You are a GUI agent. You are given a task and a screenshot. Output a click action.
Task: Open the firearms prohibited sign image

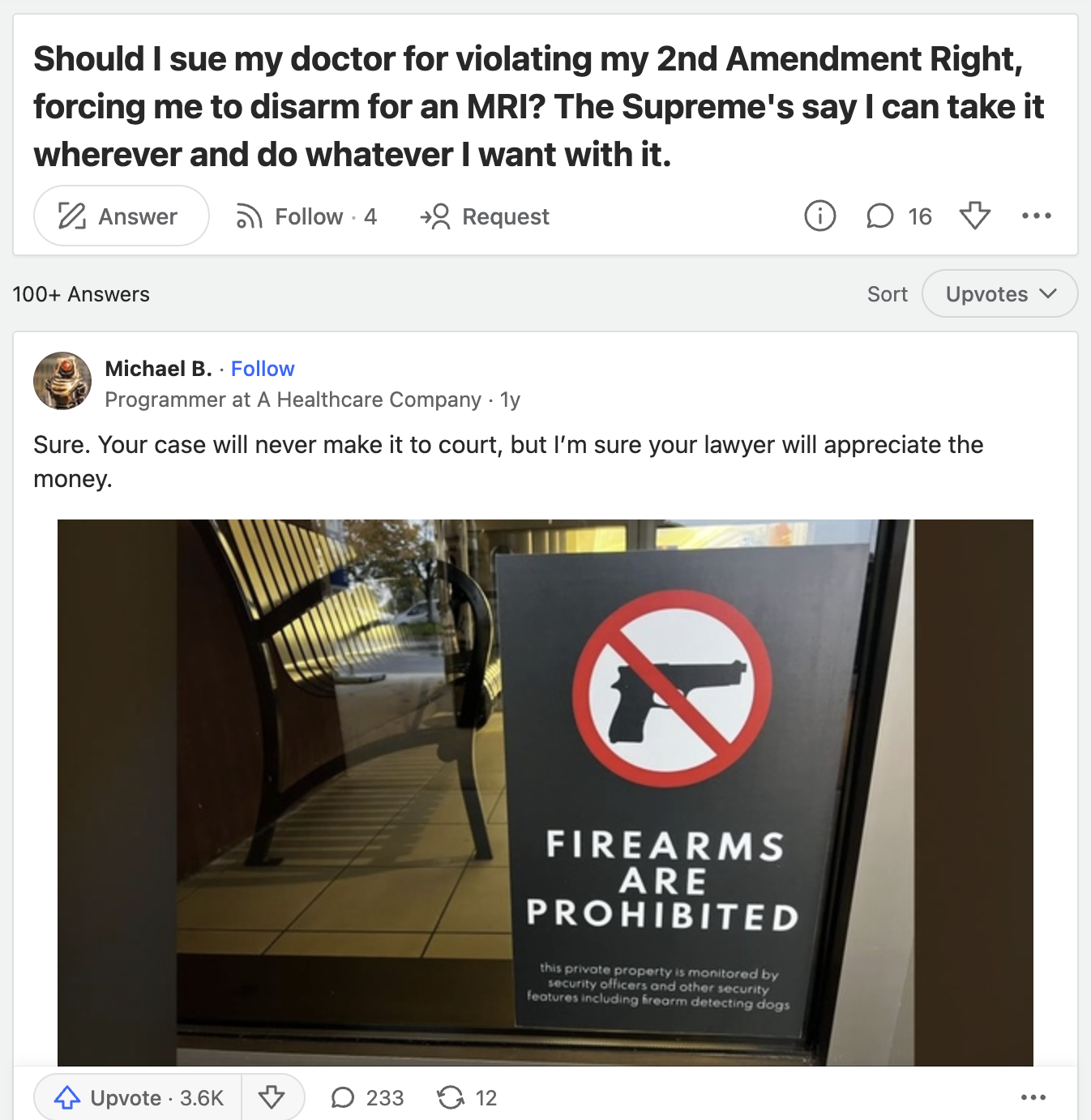tap(545, 792)
